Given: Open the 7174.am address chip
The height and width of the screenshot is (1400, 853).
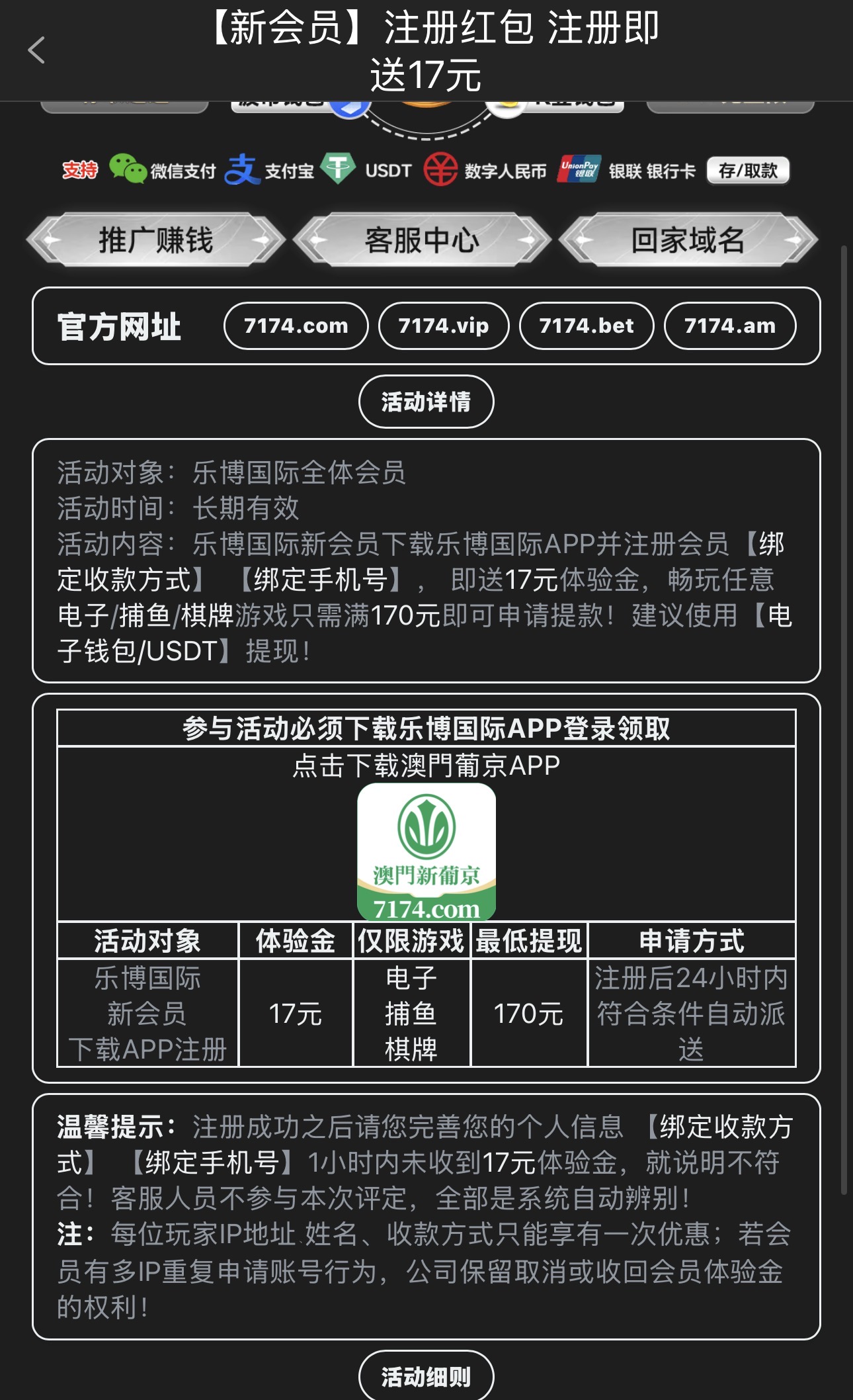Looking at the screenshot, I should pos(730,326).
